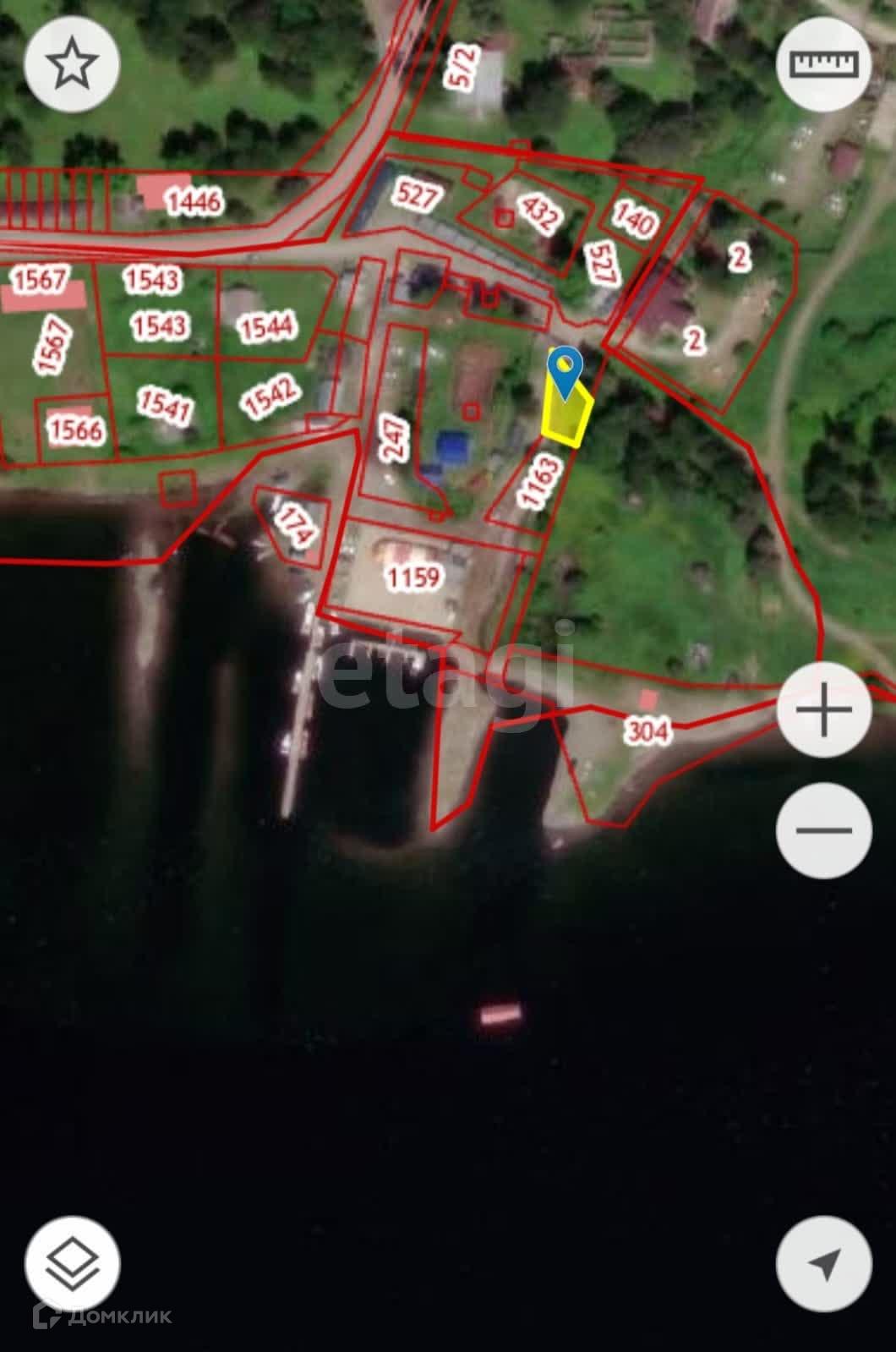Add this location to favorites with the star
The width and height of the screenshot is (896, 1352).
tap(72, 64)
